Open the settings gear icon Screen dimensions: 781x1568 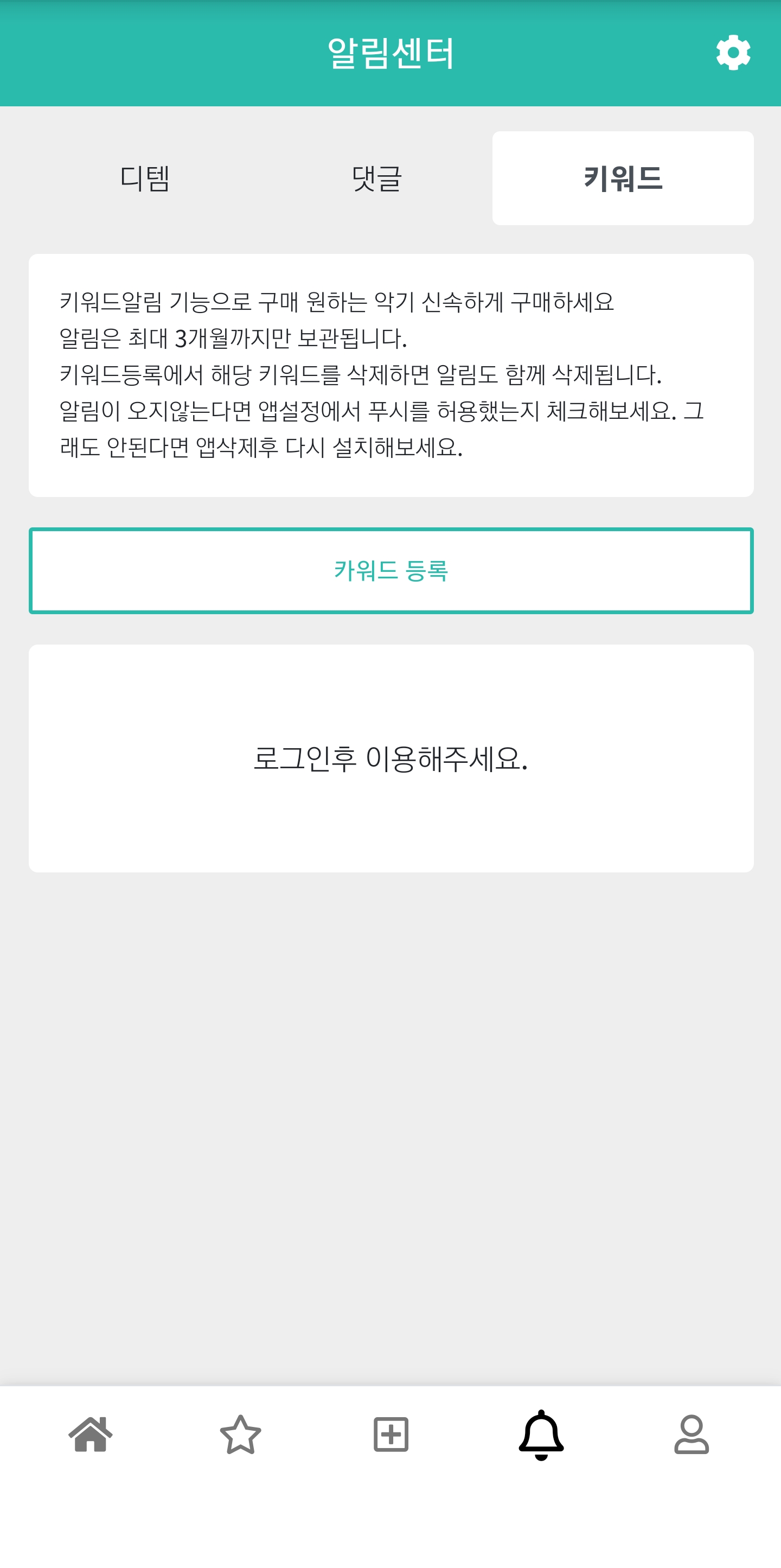click(x=733, y=53)
